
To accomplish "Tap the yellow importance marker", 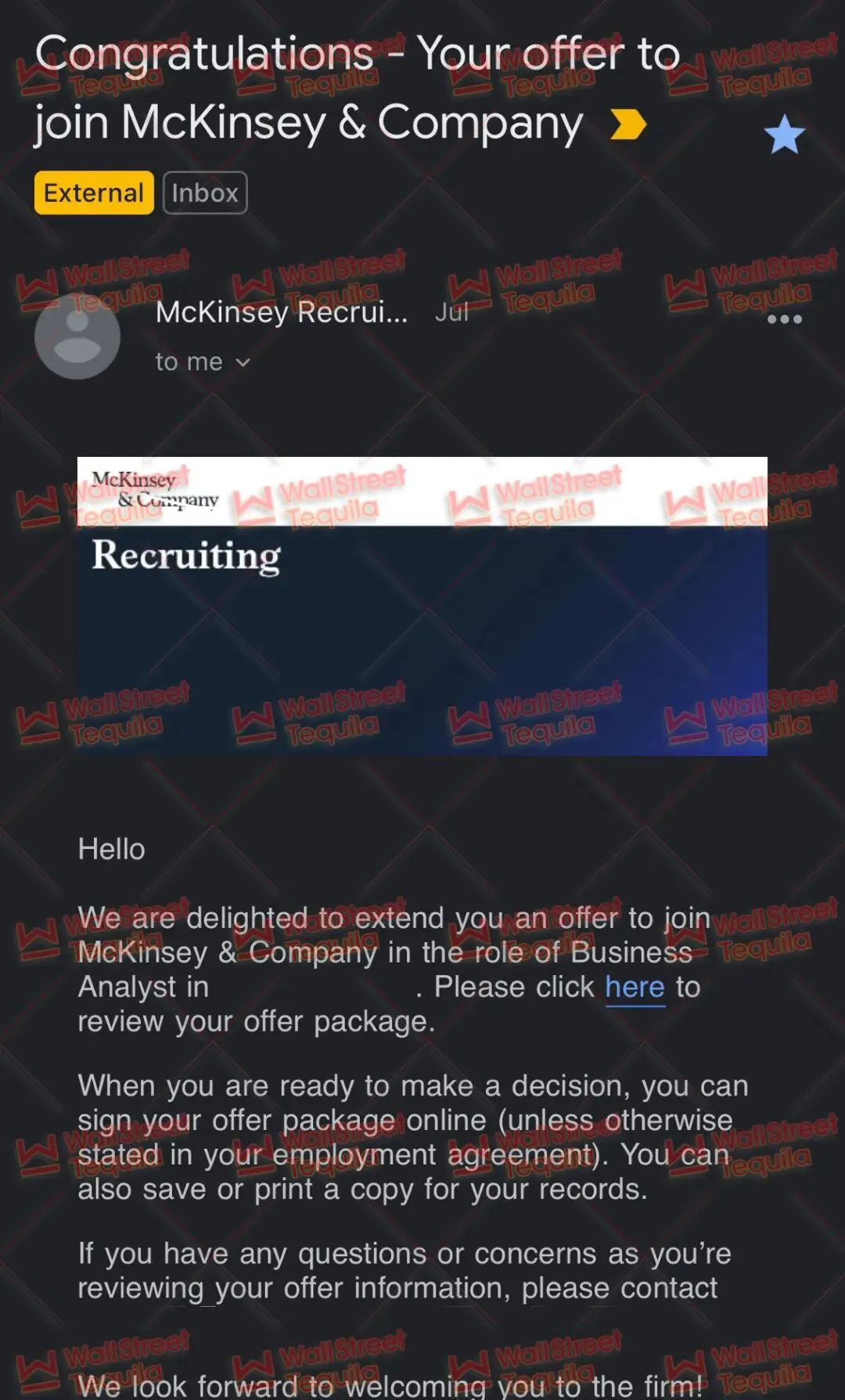I will pos(627,124).
